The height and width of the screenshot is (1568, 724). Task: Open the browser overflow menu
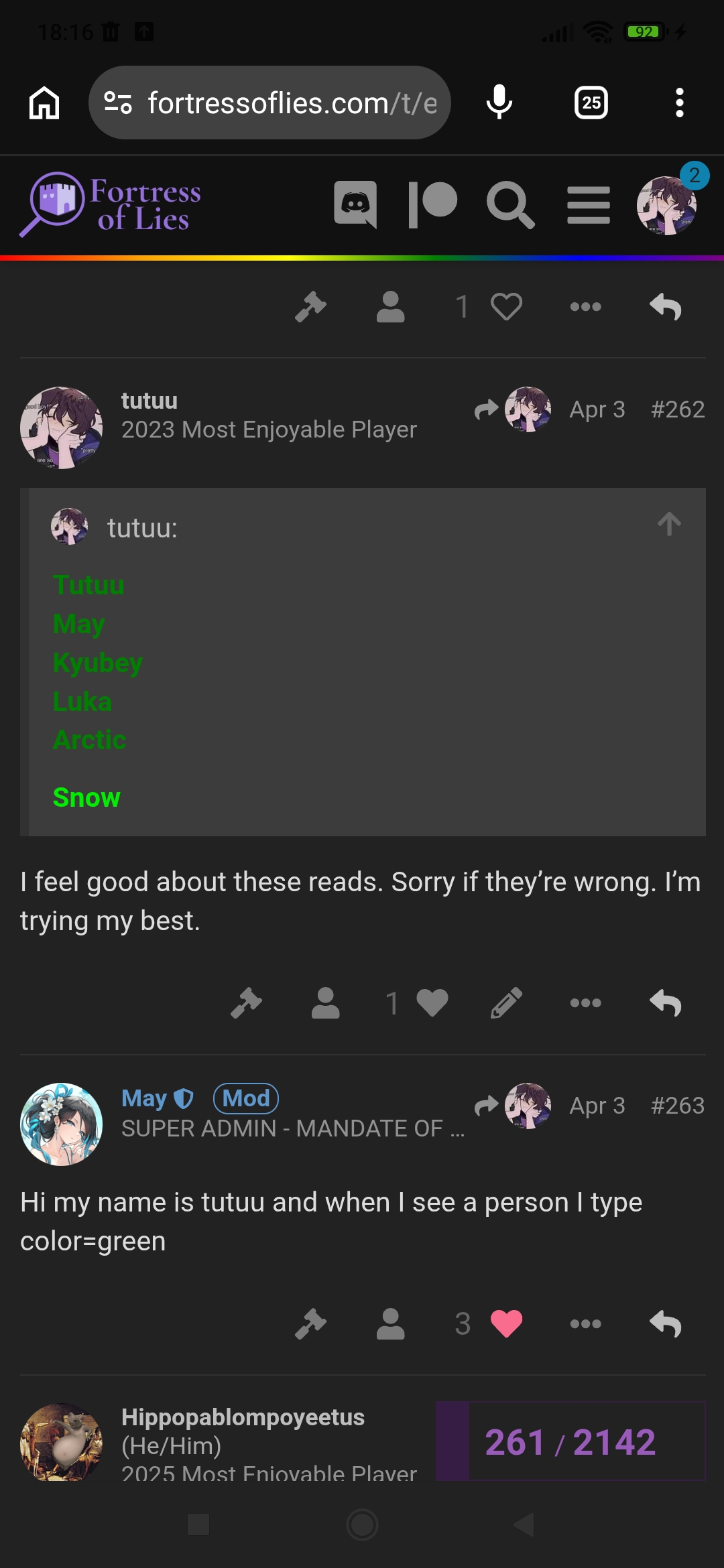(679, 103)
